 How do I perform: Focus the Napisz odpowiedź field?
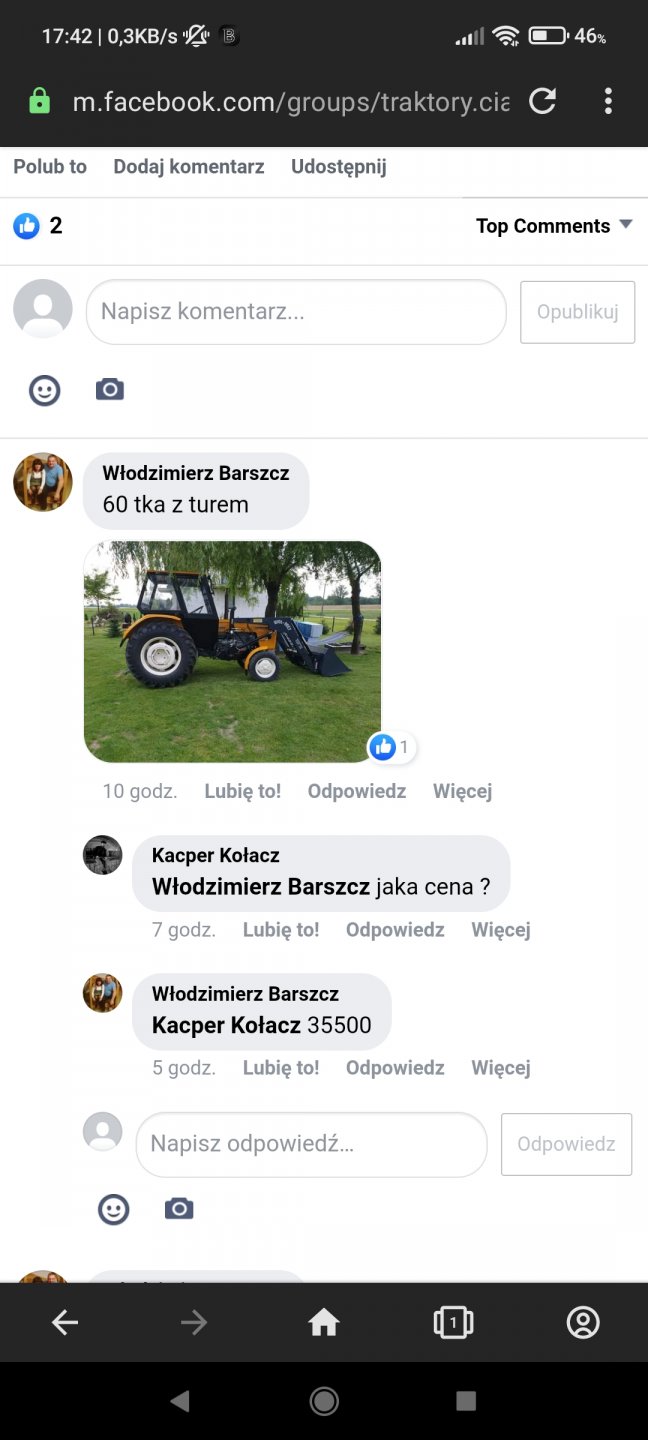pos(311,1144)
